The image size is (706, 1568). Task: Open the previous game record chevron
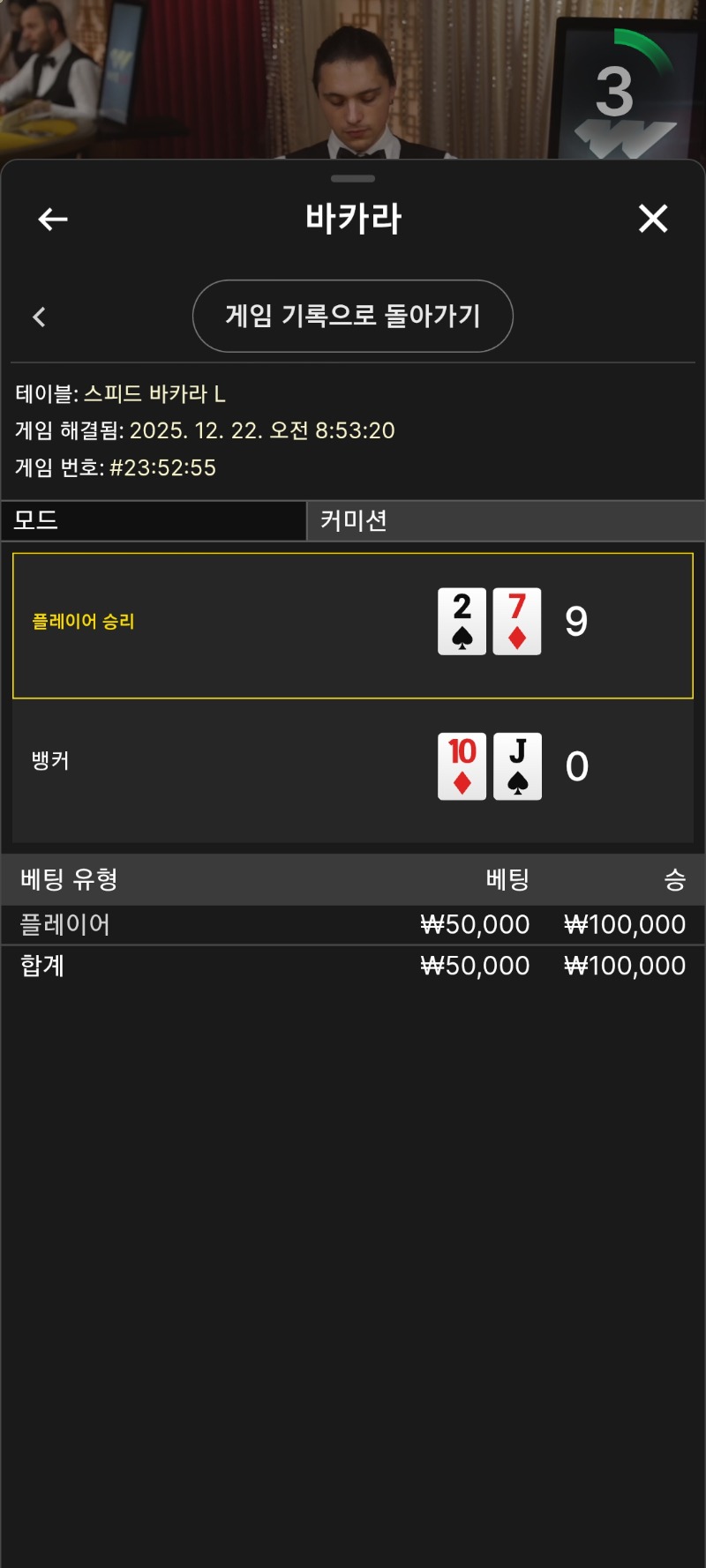coord(39,317)
